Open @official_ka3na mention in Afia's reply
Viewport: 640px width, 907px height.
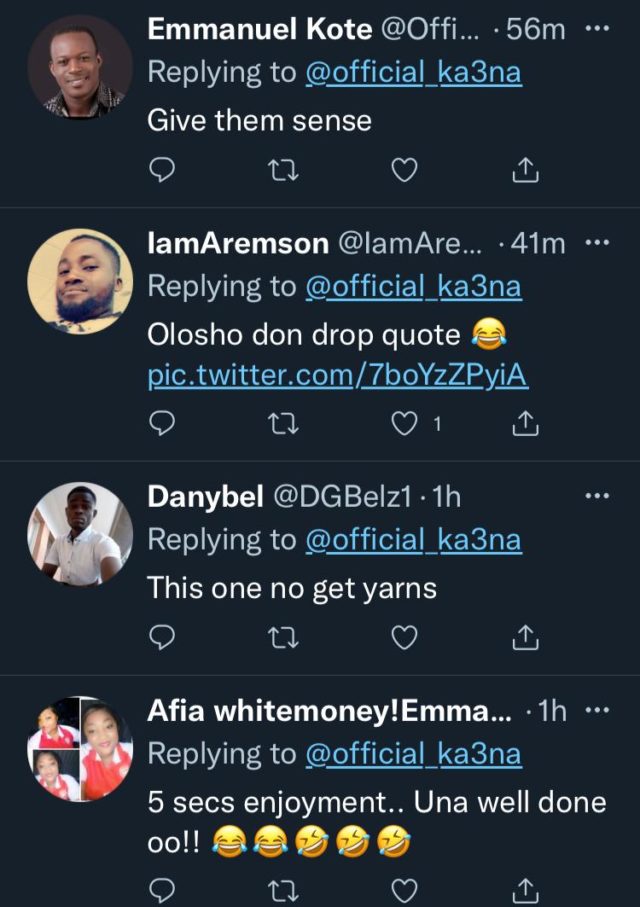[413, 754]
